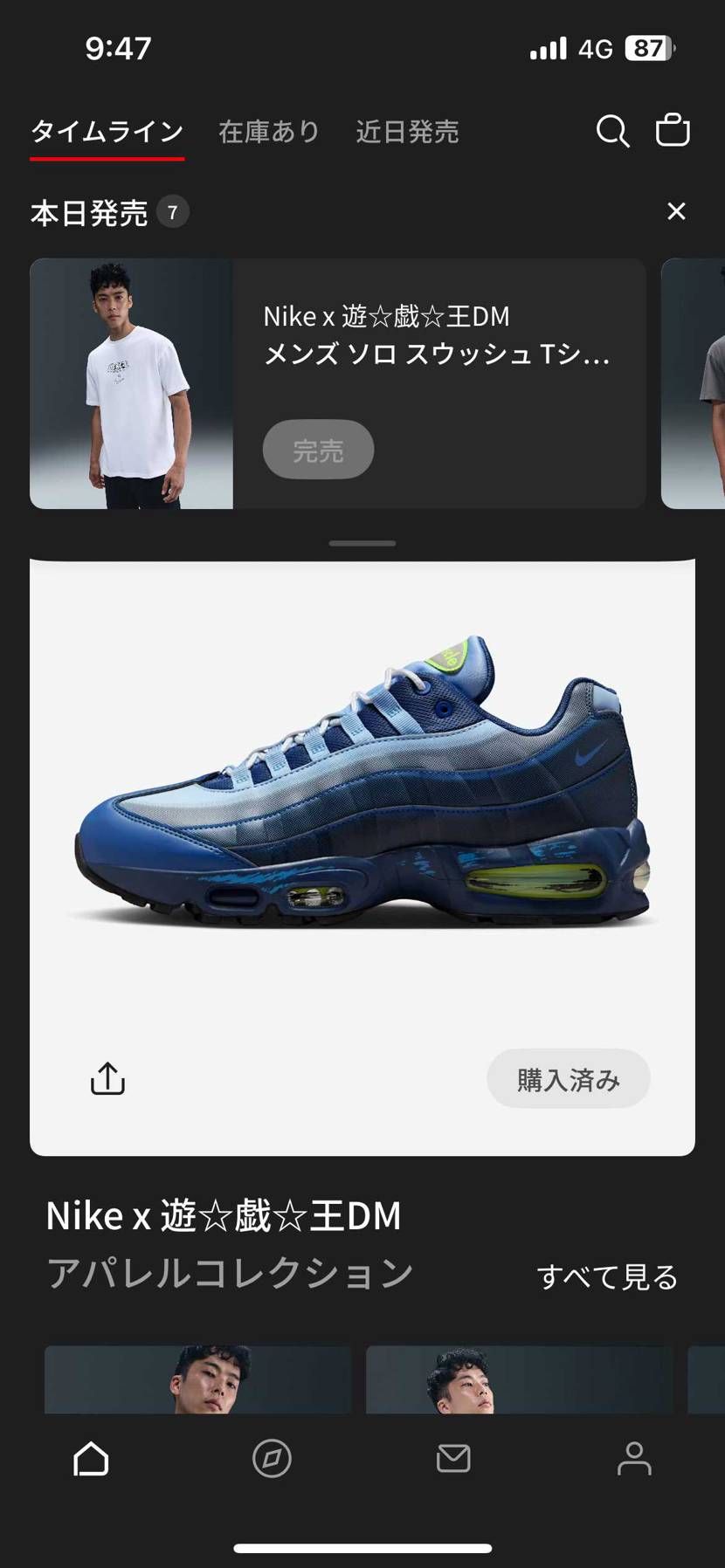Open the inbox envelope tab
Image resolution: width=725 pixels, height=1568 pixels.
pyautogui.click(x=453, y=1459)
